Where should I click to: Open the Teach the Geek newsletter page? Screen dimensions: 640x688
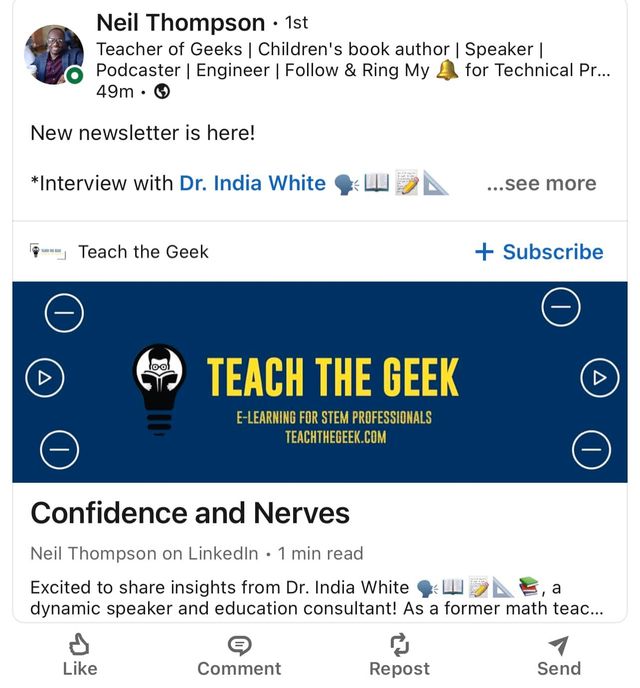point(143,252)
